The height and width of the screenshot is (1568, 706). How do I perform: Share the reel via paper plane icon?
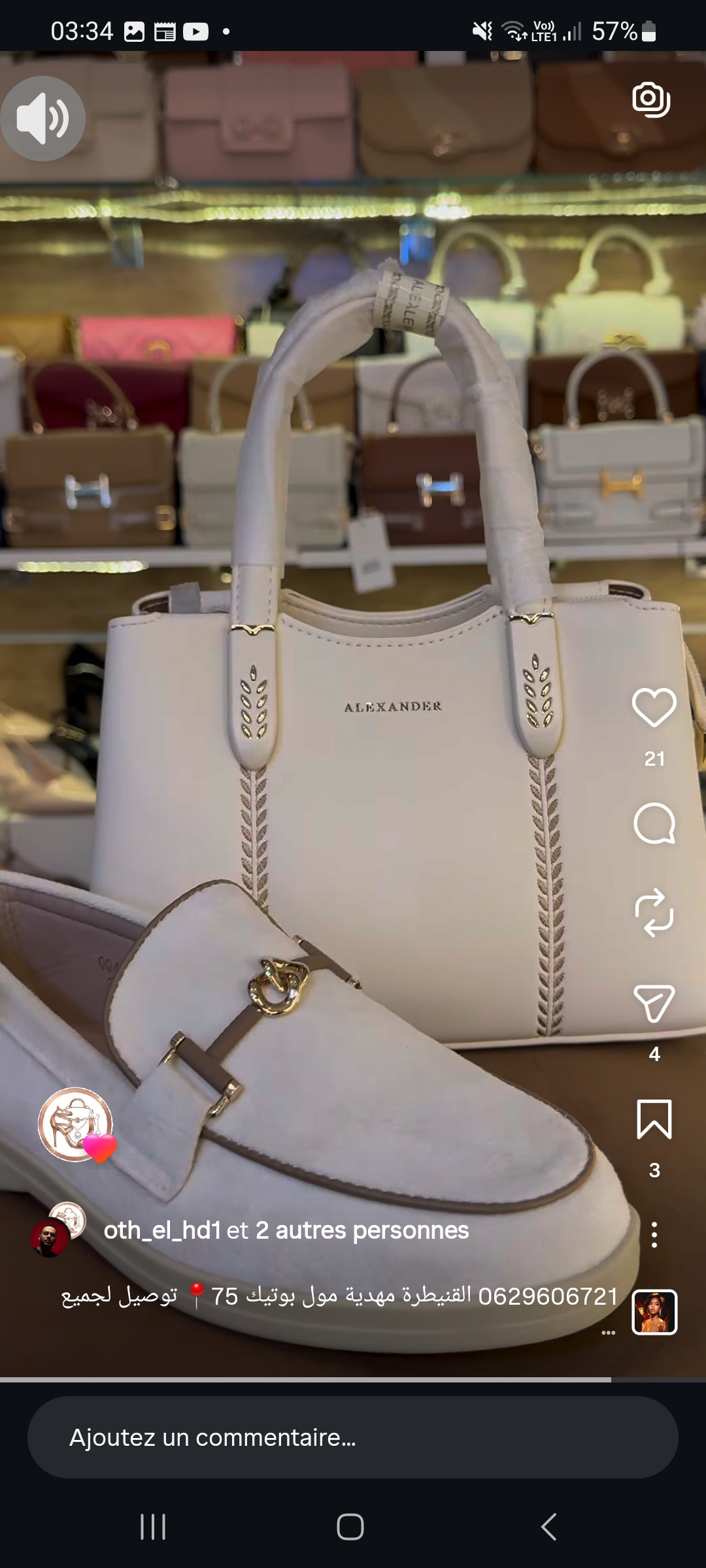tap(654, 1004)
